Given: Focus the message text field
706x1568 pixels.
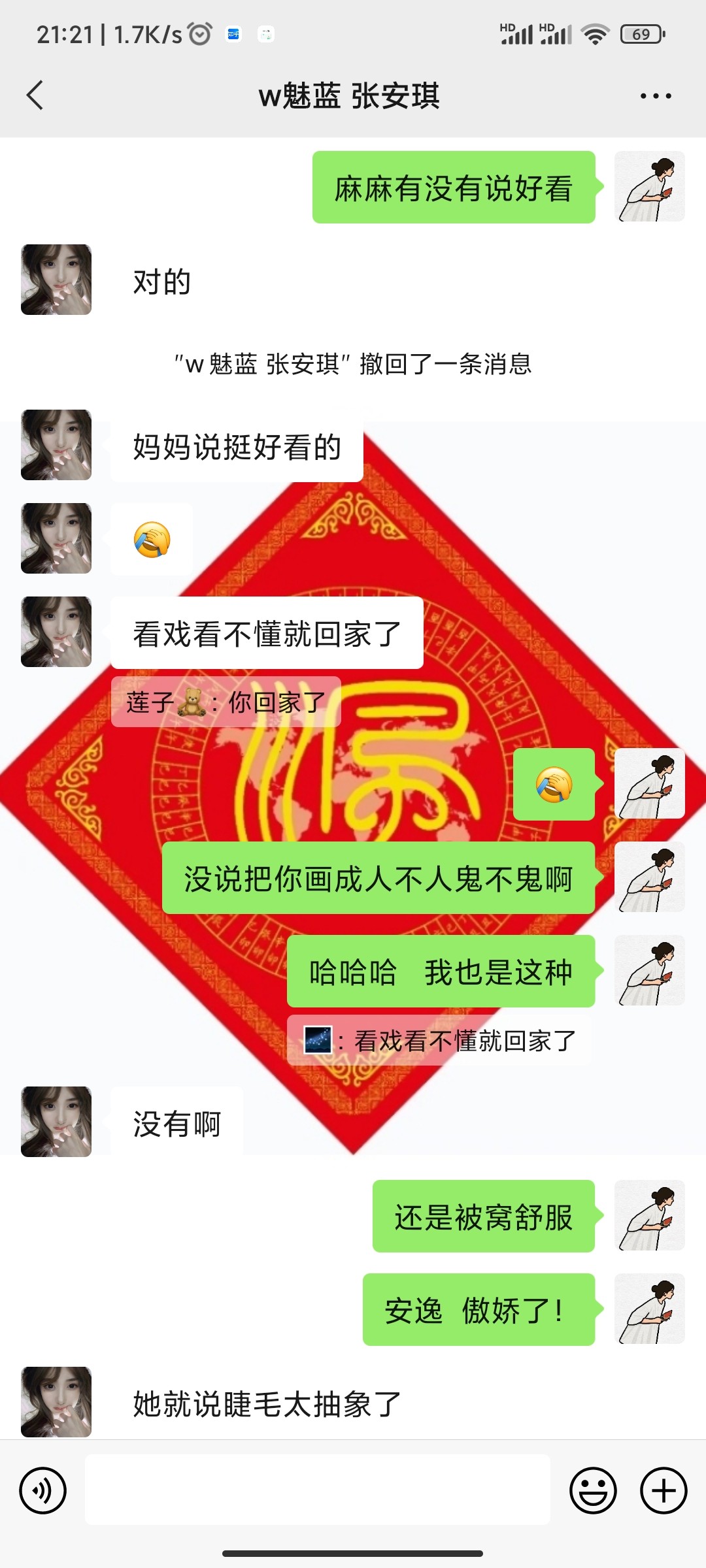Looking at the screenshot, I should (x=318, y=1490).
